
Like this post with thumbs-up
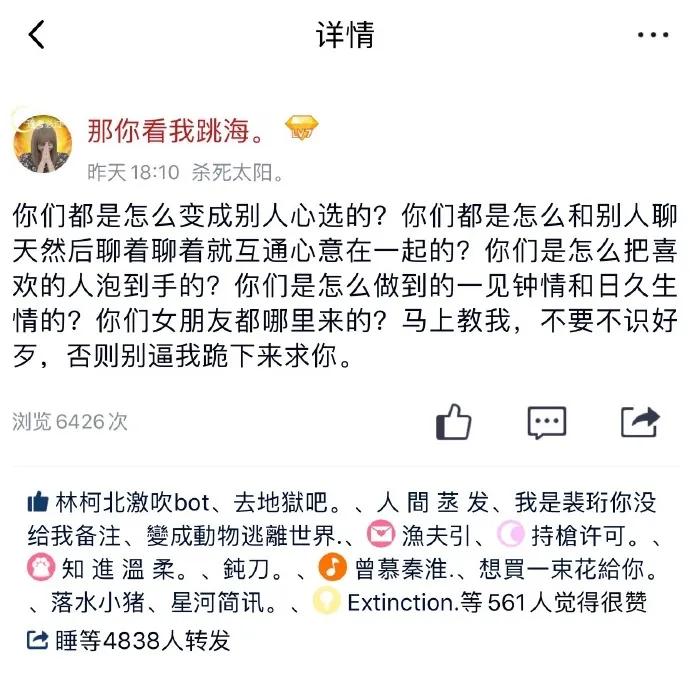pos(453,421)
